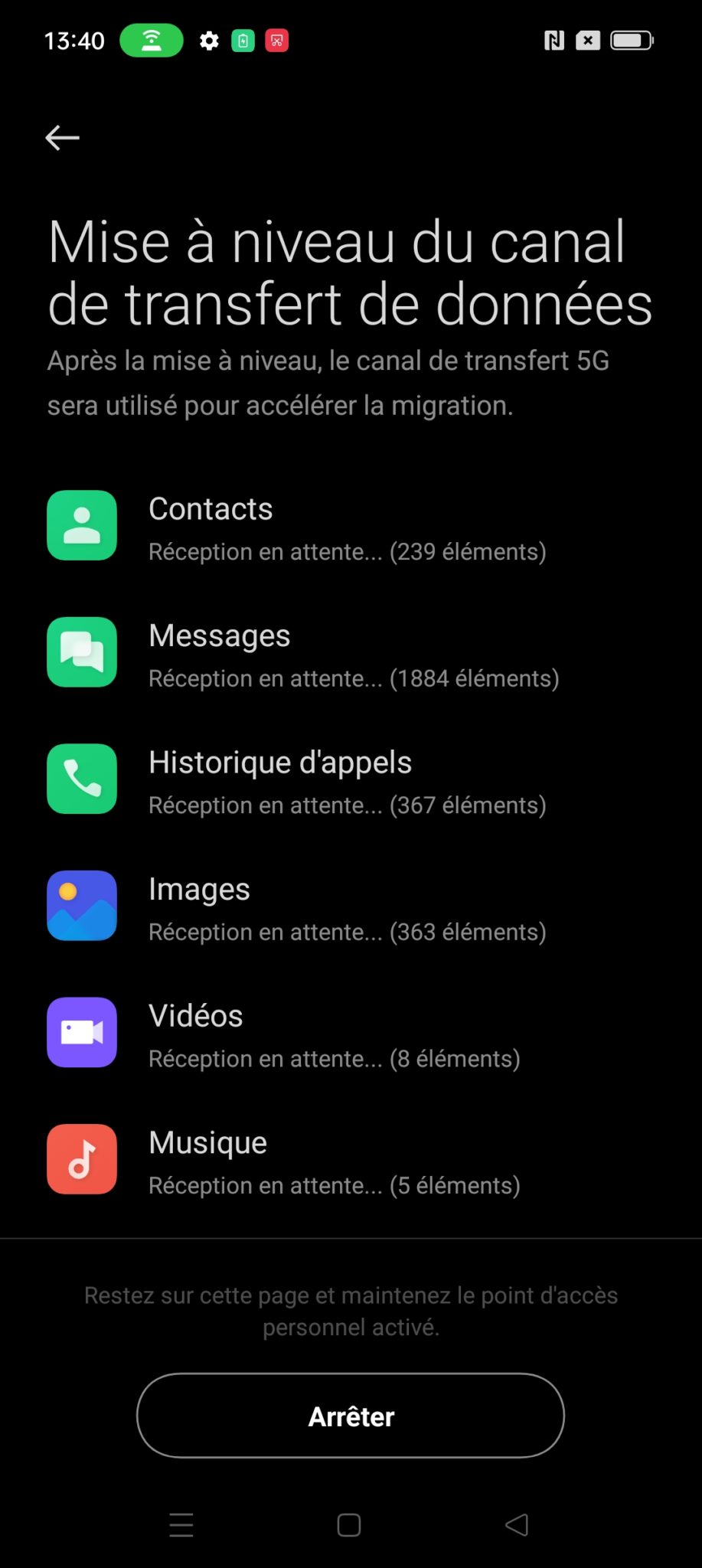Tap the Arrêter button to stop transfer

(351, 1416)
